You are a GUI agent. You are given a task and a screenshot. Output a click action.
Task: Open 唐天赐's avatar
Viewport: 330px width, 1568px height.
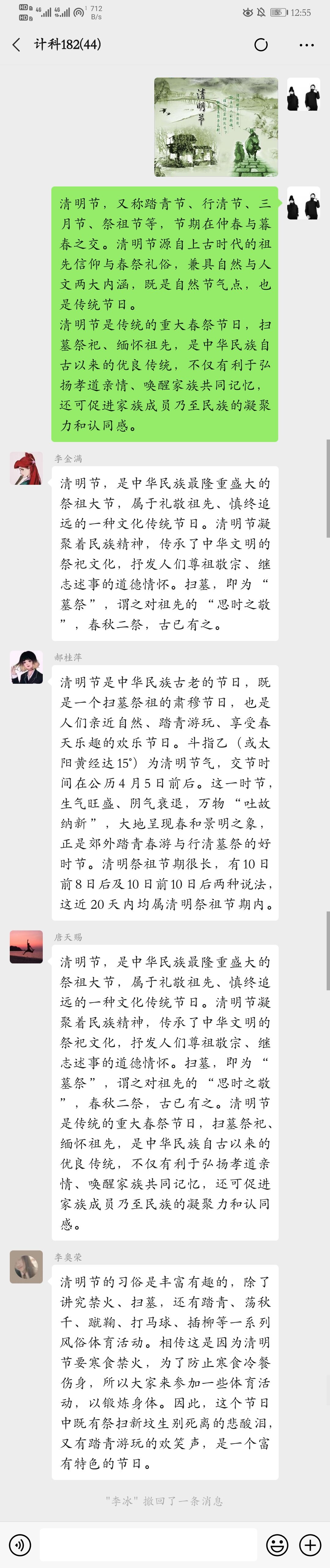point(26,947)
